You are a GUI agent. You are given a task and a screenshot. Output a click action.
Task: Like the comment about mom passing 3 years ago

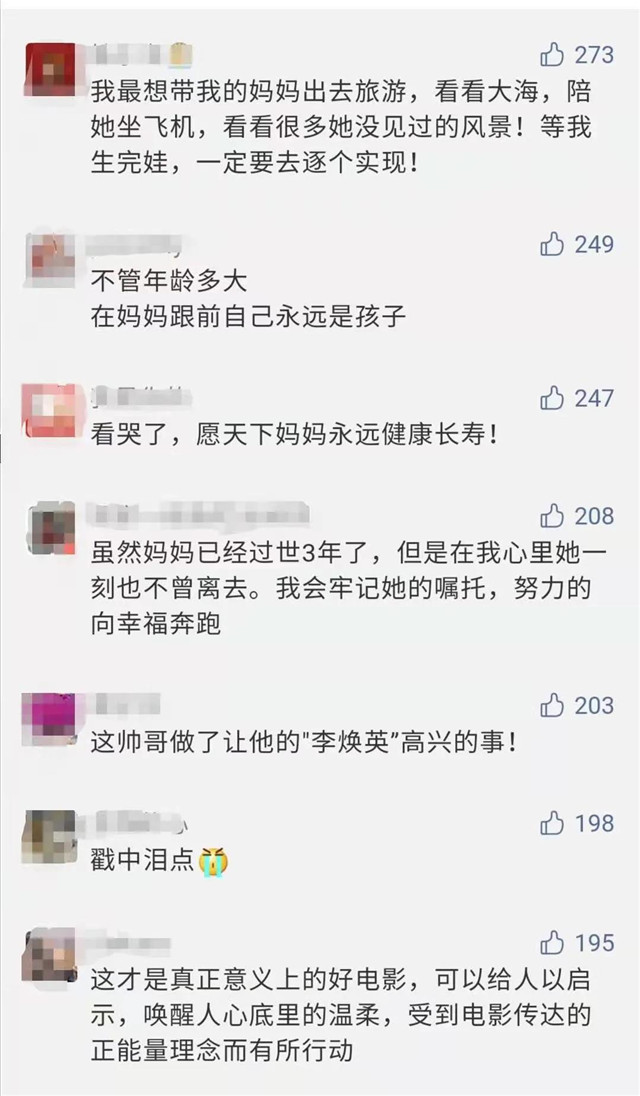click(553, 516)
